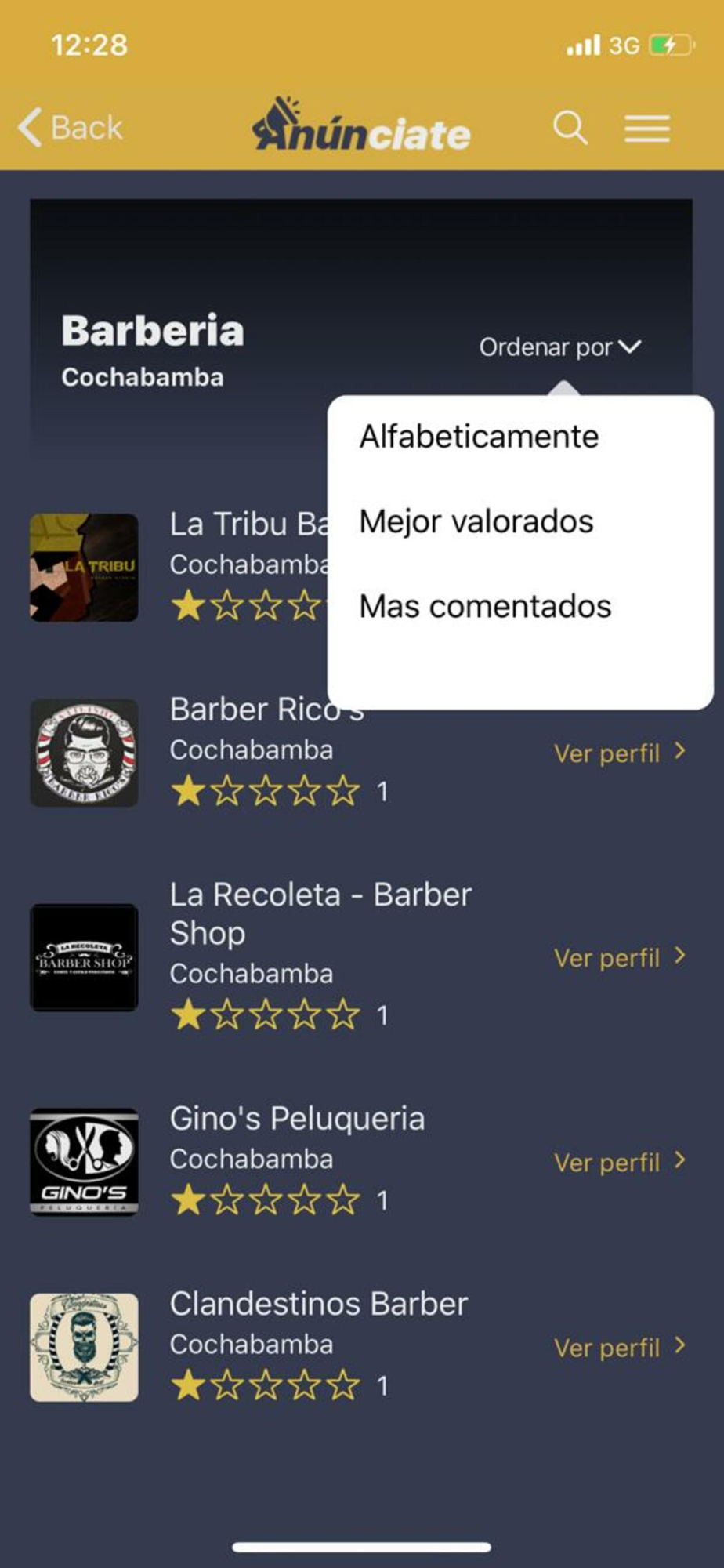Open Ver perfil for La Recoleta
Image resolution: width=724 pixels, height=1568 pixels.
click(620, 957)
